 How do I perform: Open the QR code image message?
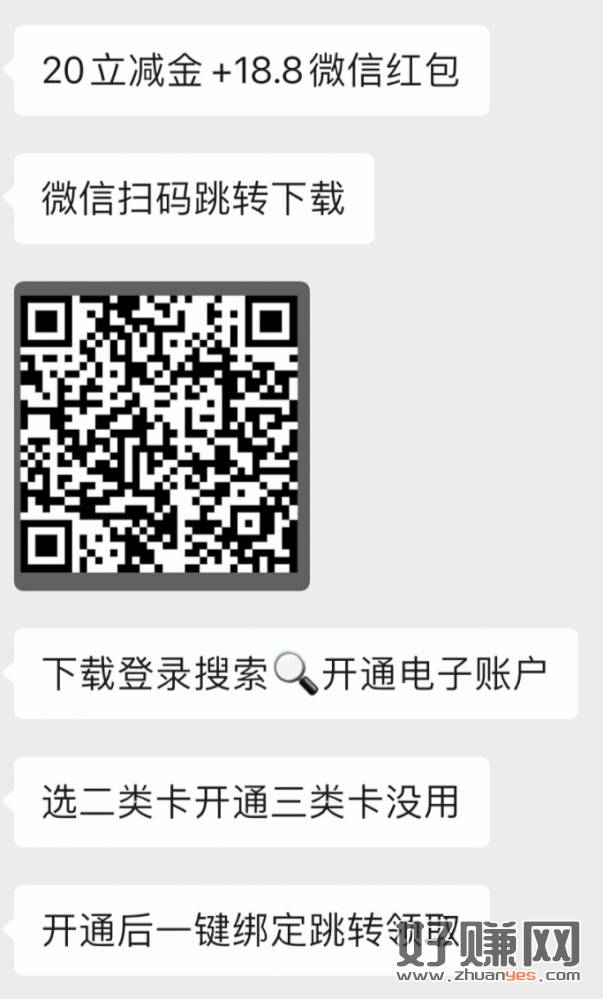point(161,436)
